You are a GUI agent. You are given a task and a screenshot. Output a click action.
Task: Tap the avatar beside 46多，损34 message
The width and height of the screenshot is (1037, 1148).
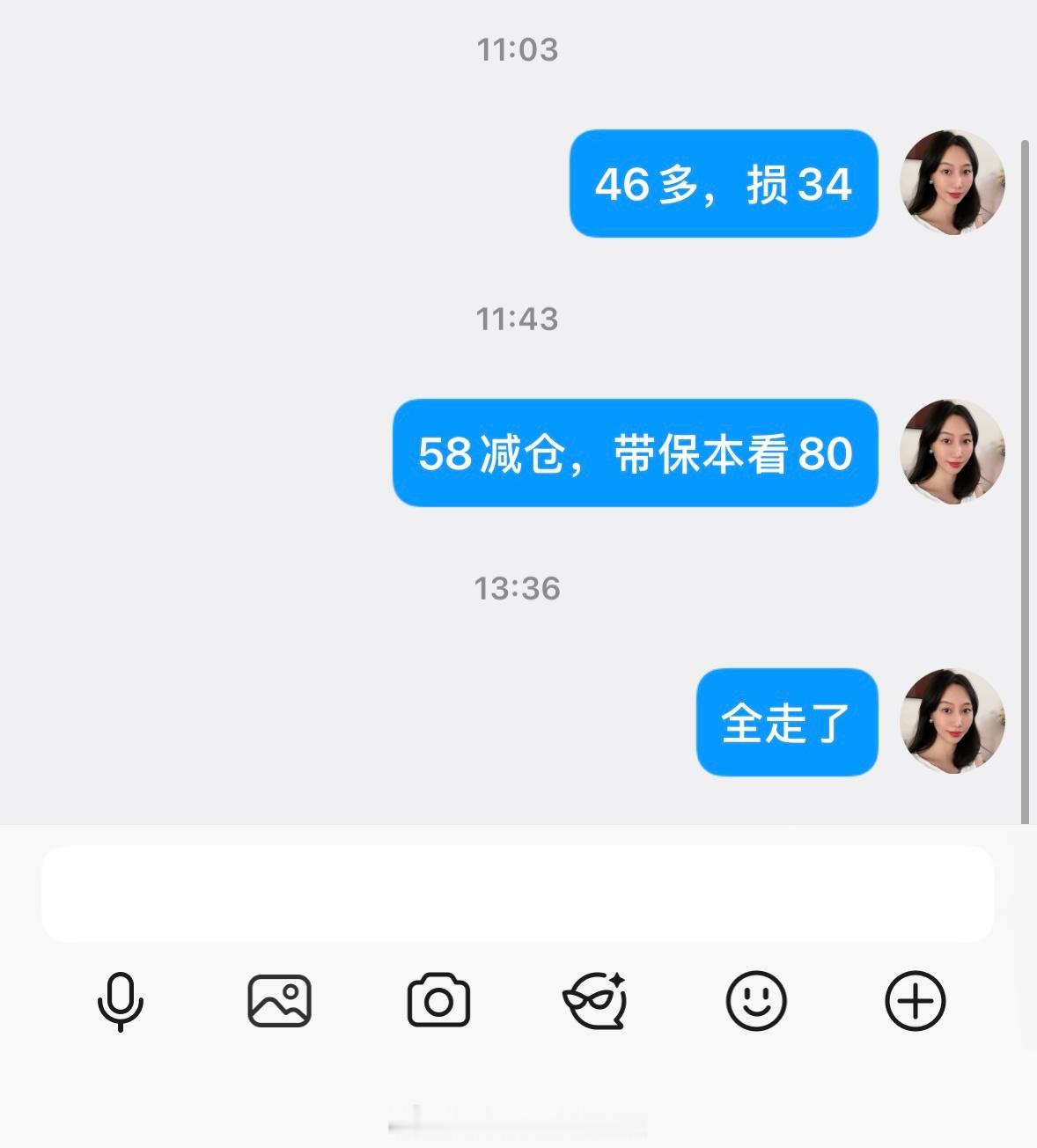pos(952,182)
